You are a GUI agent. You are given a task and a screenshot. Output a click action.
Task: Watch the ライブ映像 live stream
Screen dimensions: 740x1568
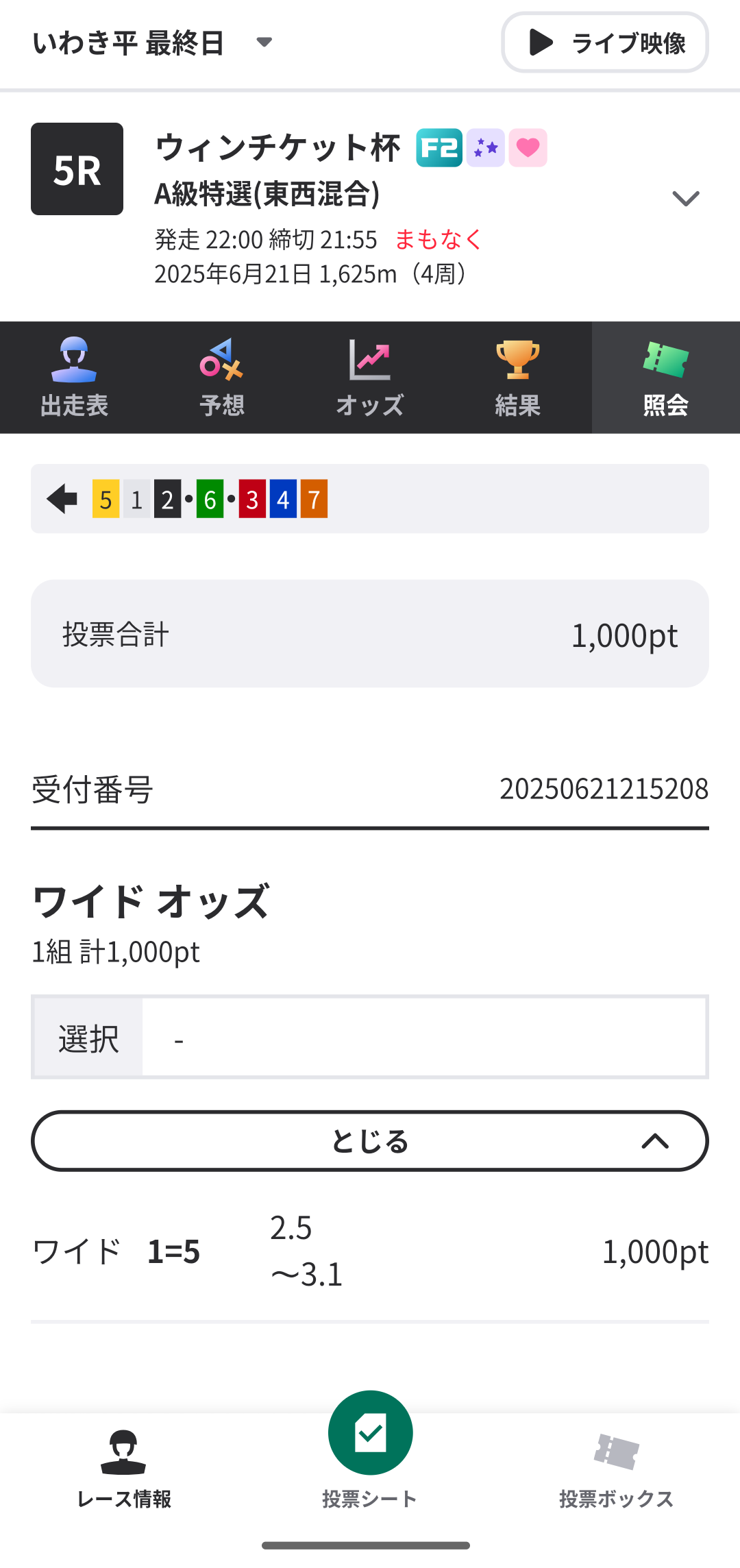[x=605, y=42]
